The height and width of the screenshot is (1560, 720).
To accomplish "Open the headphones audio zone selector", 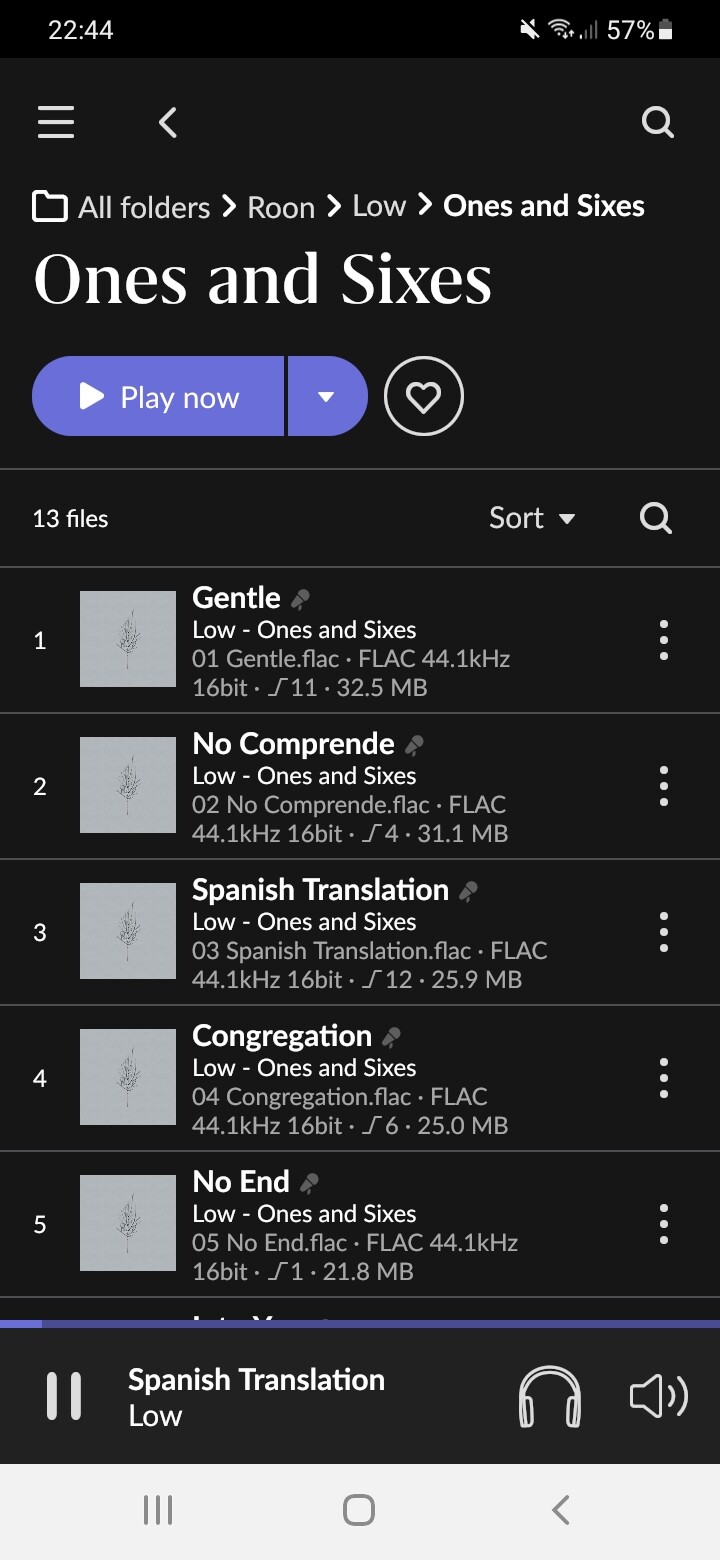I will click(550, 1396).
